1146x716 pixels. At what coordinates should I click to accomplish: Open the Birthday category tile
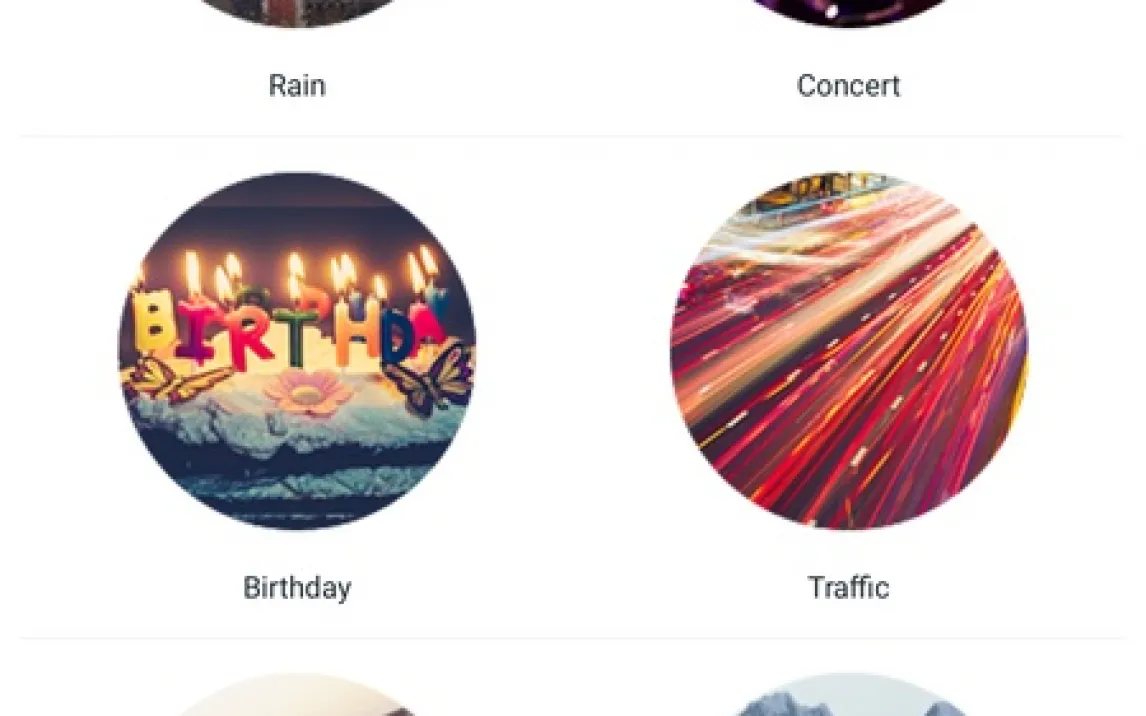coord(297,350)
